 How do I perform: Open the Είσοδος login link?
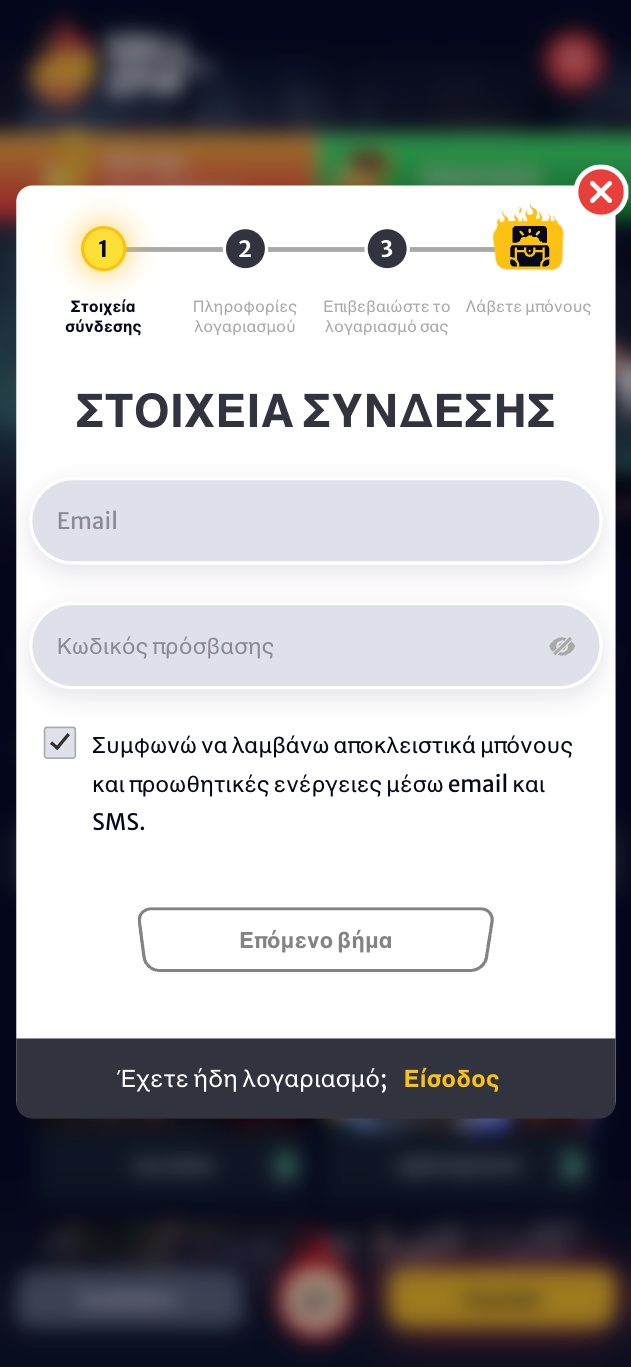pyautogui.click(x=451, y=1079)
